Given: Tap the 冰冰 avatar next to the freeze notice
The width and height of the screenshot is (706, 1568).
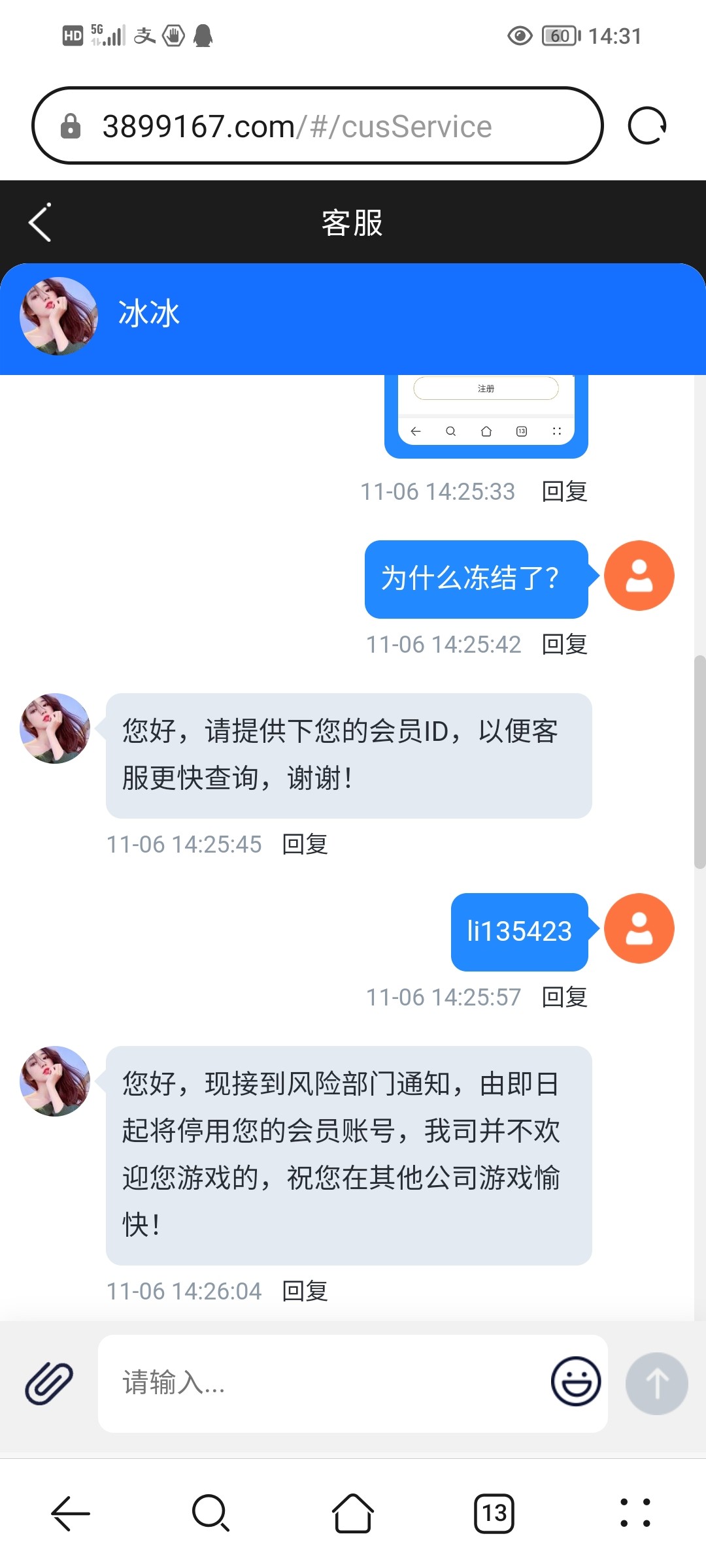Looking at the screenshot, I should [54, 1081].
